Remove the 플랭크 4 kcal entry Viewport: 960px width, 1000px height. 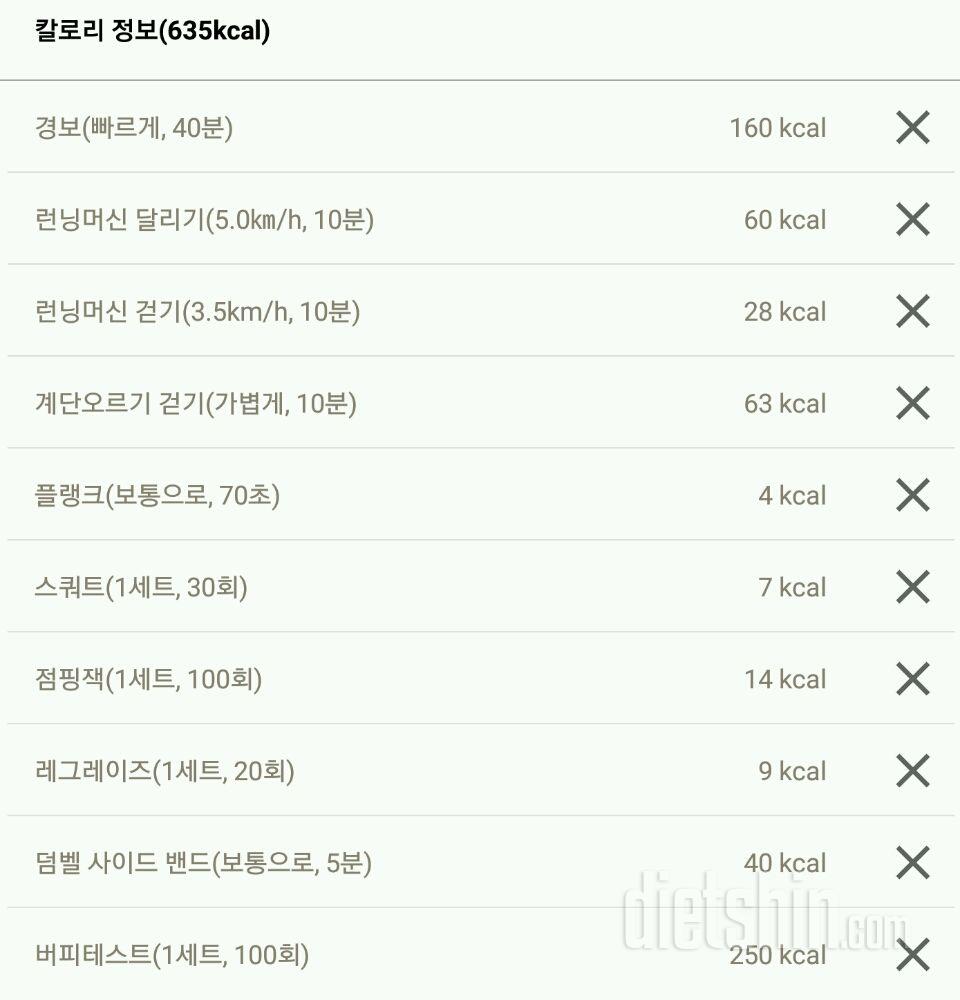tap(912, 495)
